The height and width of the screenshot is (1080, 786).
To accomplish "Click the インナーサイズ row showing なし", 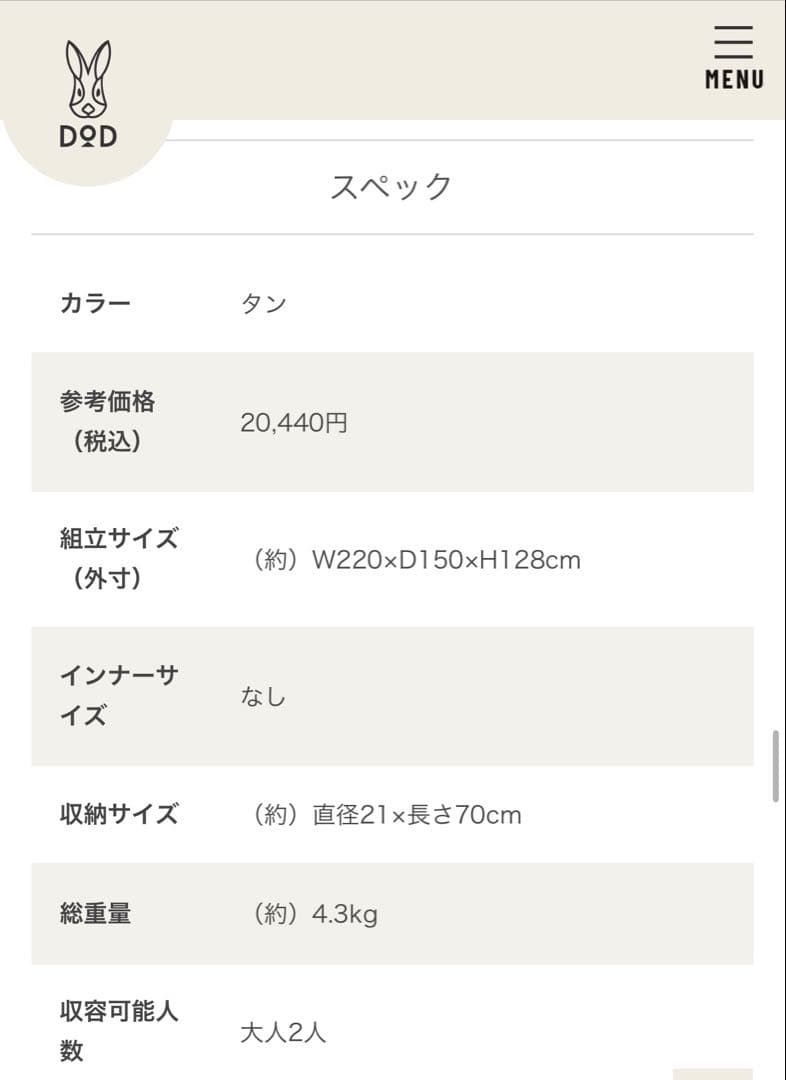I will click(x=262, y=696).
